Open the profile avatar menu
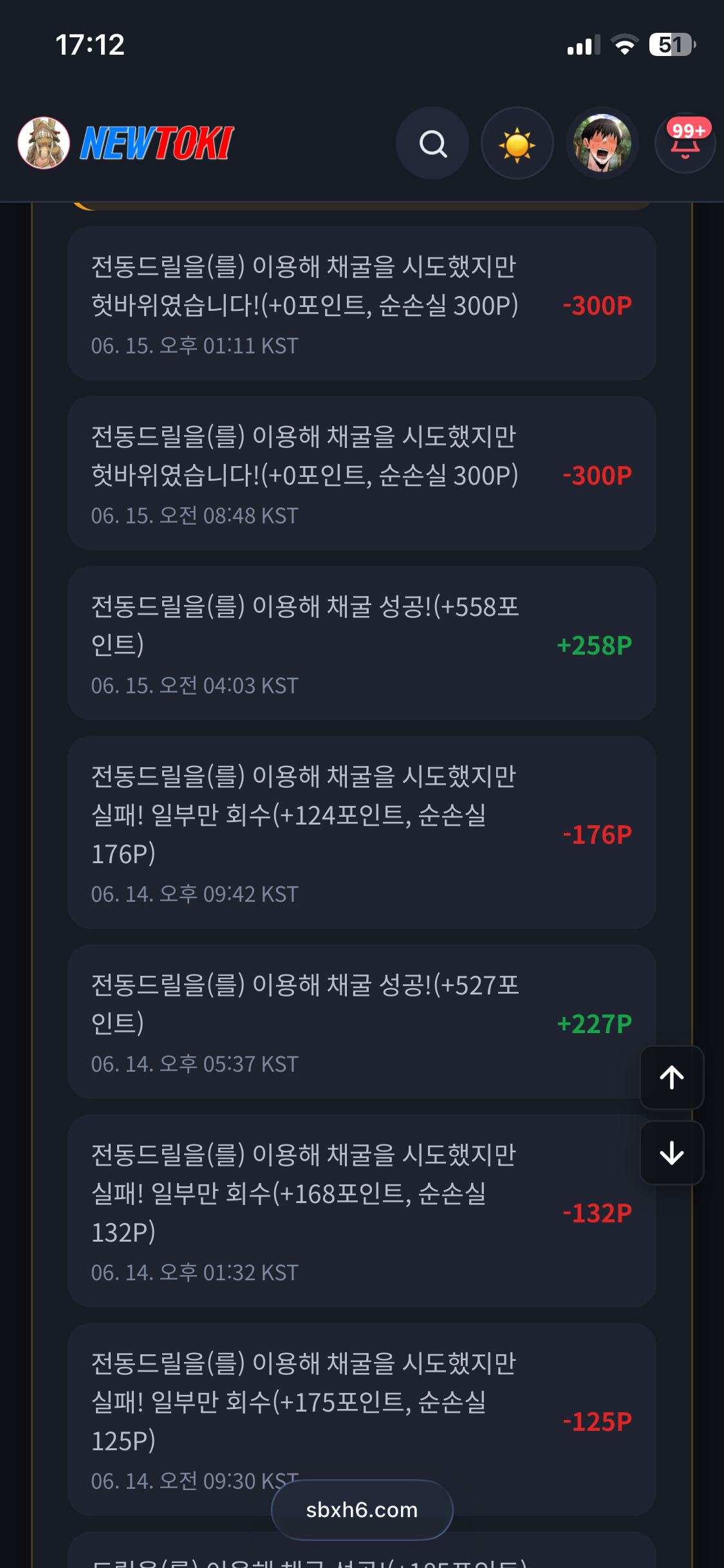 (x=602, y=143)
